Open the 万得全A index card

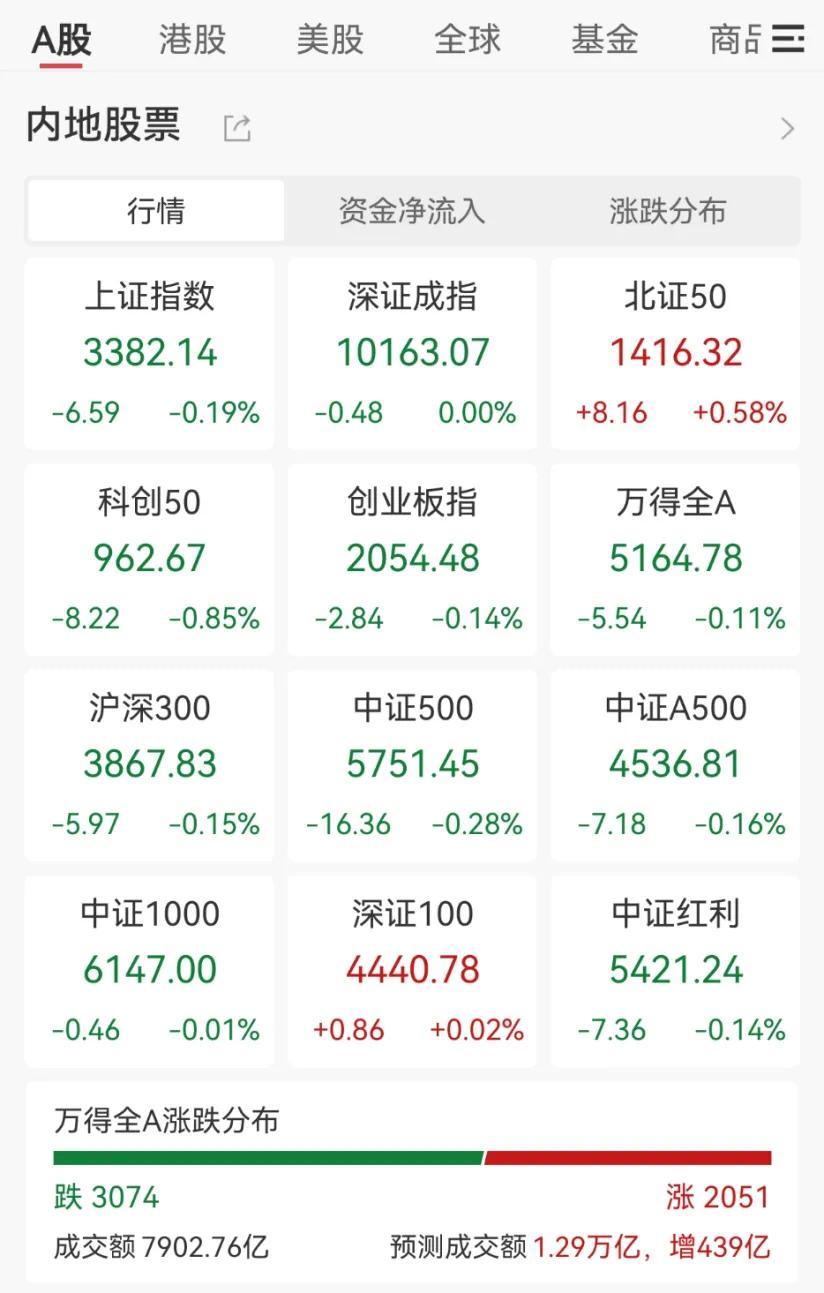[675, 559]
